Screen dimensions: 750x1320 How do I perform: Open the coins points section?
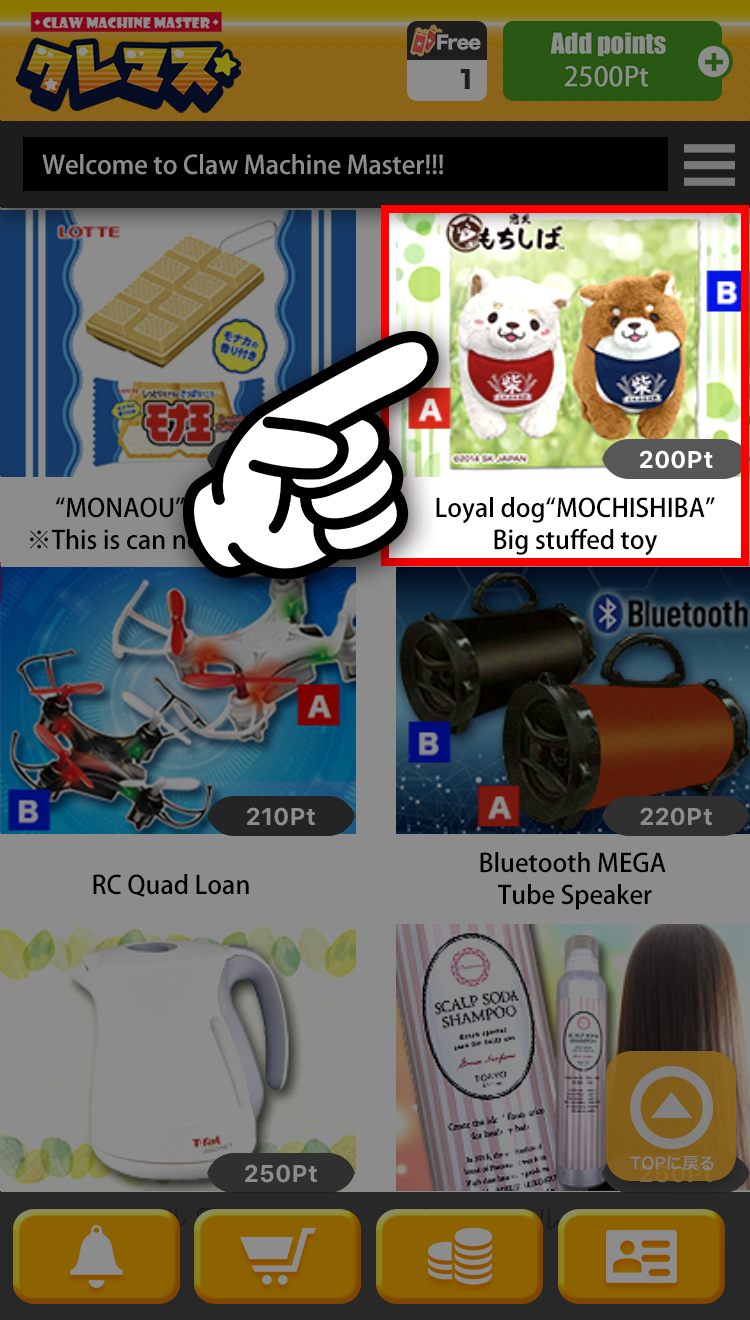[x=459, y=1257]
